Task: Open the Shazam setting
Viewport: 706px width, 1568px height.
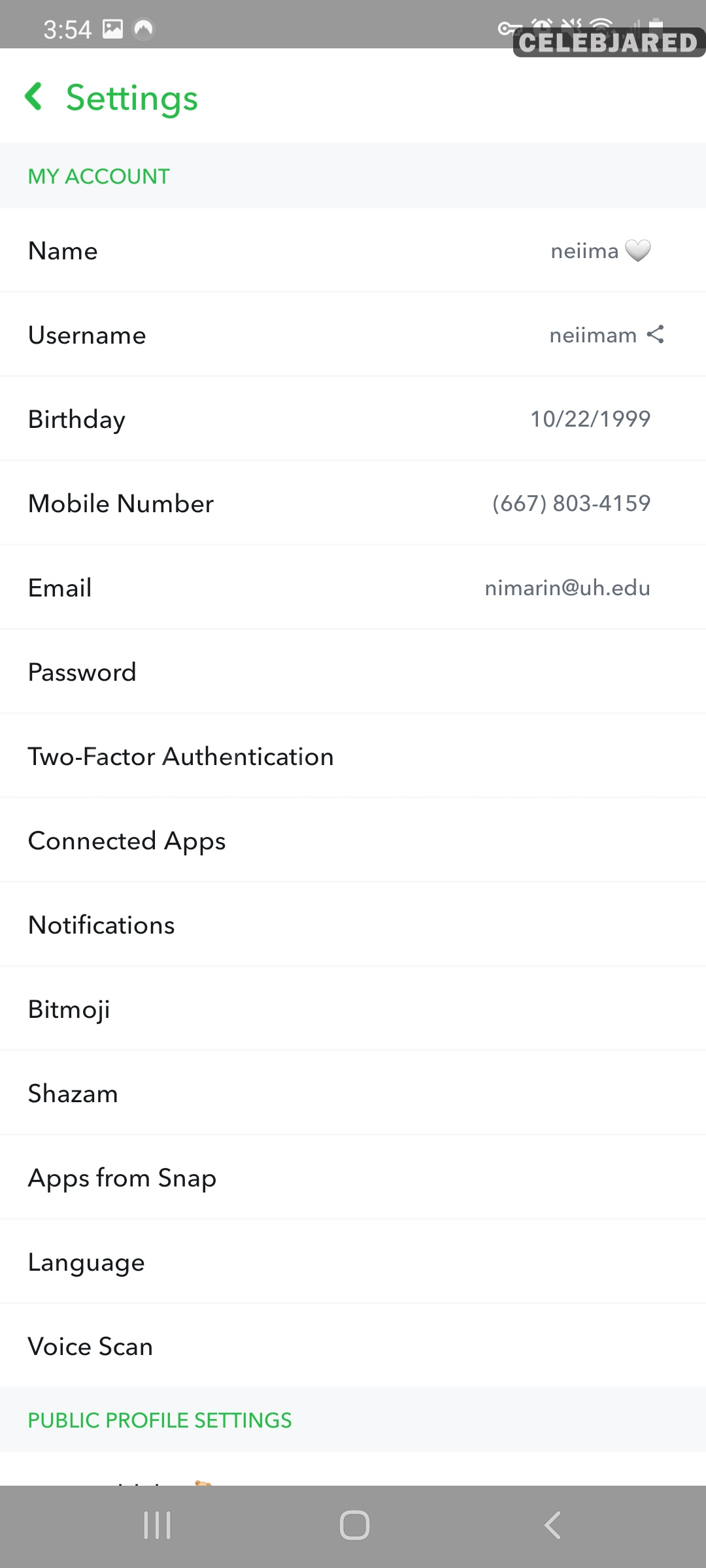Action: click(x=353, y=1093)
